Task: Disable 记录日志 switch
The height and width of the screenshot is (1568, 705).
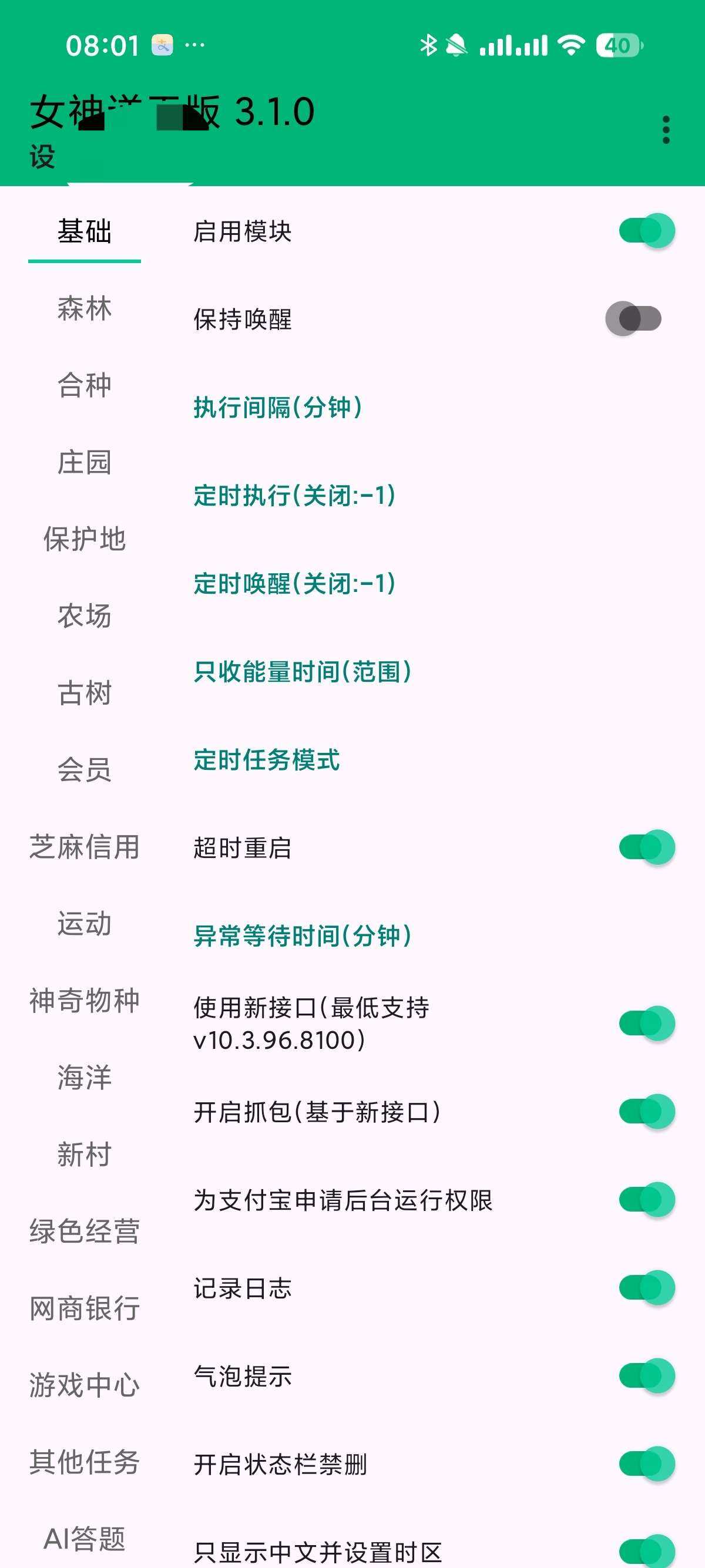Action: [x=646, y=1287]
